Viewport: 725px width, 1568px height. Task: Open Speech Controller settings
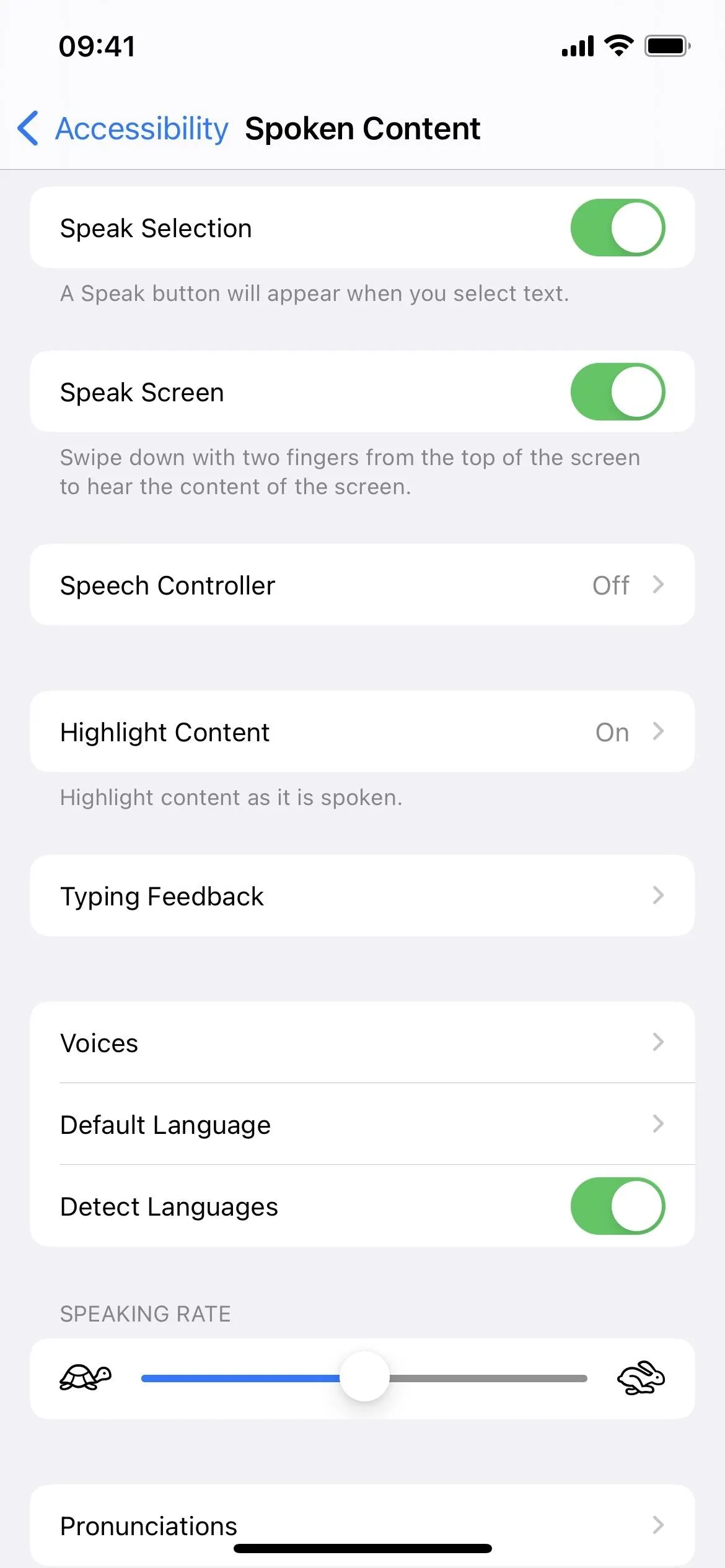[x=362, y=585]
